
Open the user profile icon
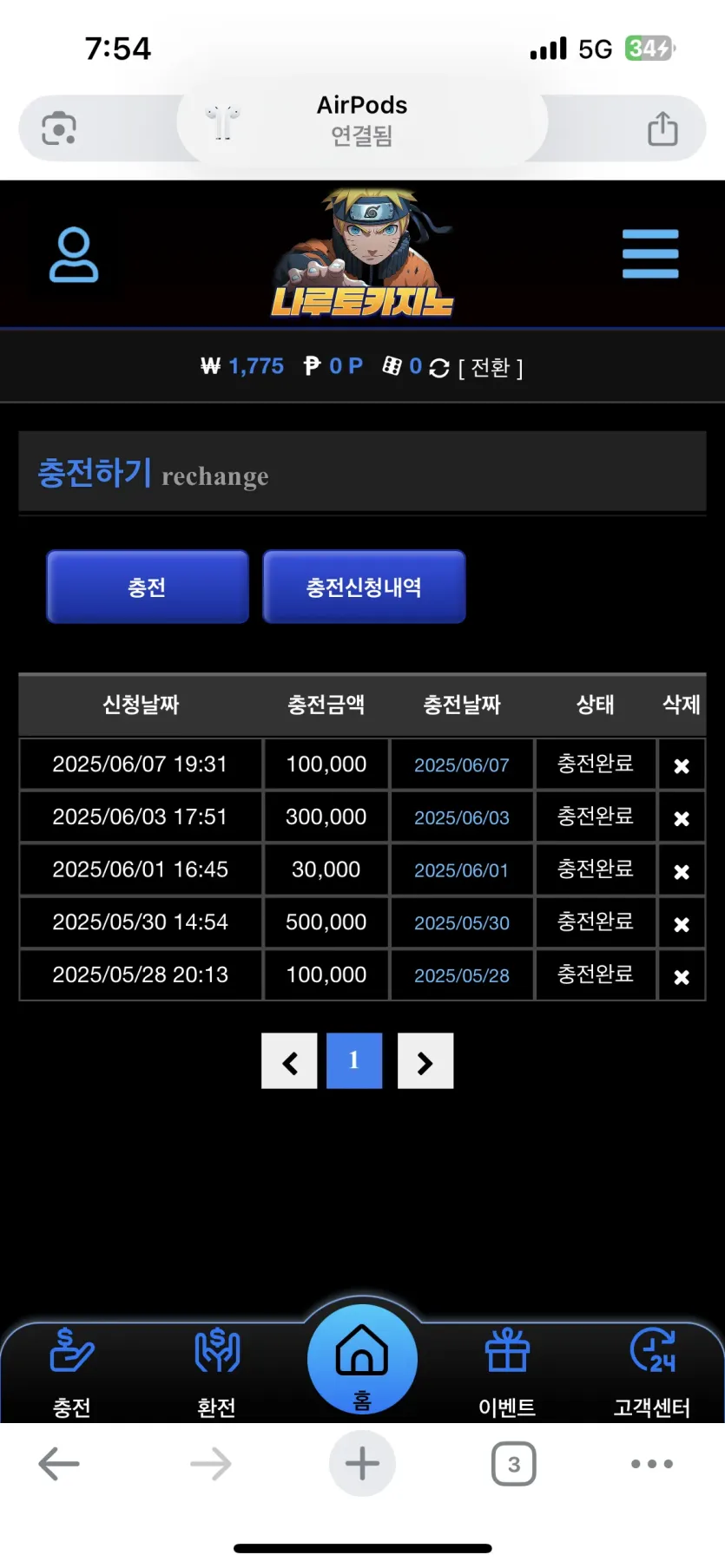(74, 254)
